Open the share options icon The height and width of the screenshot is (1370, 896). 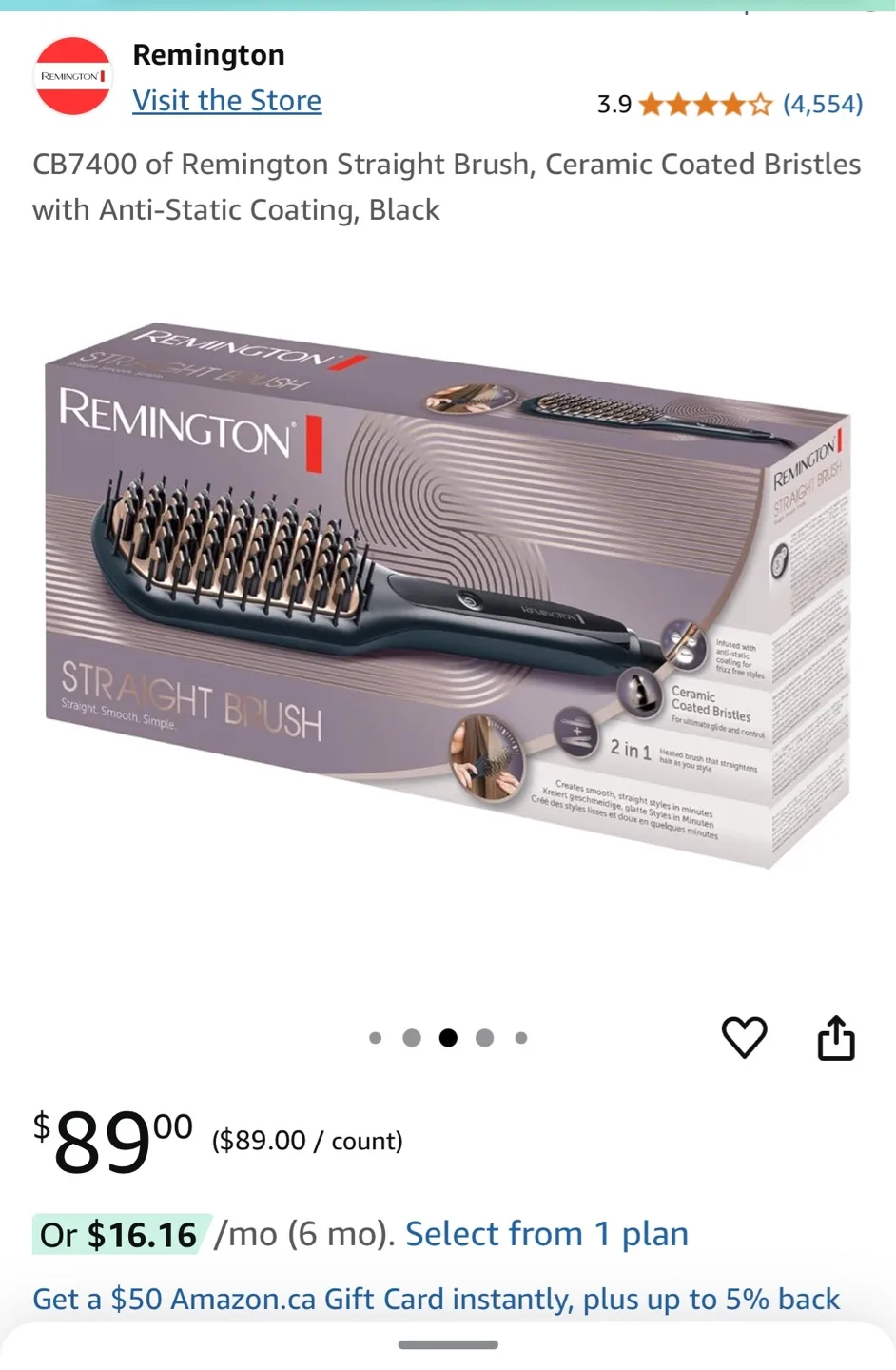(x=835, y=1038)
